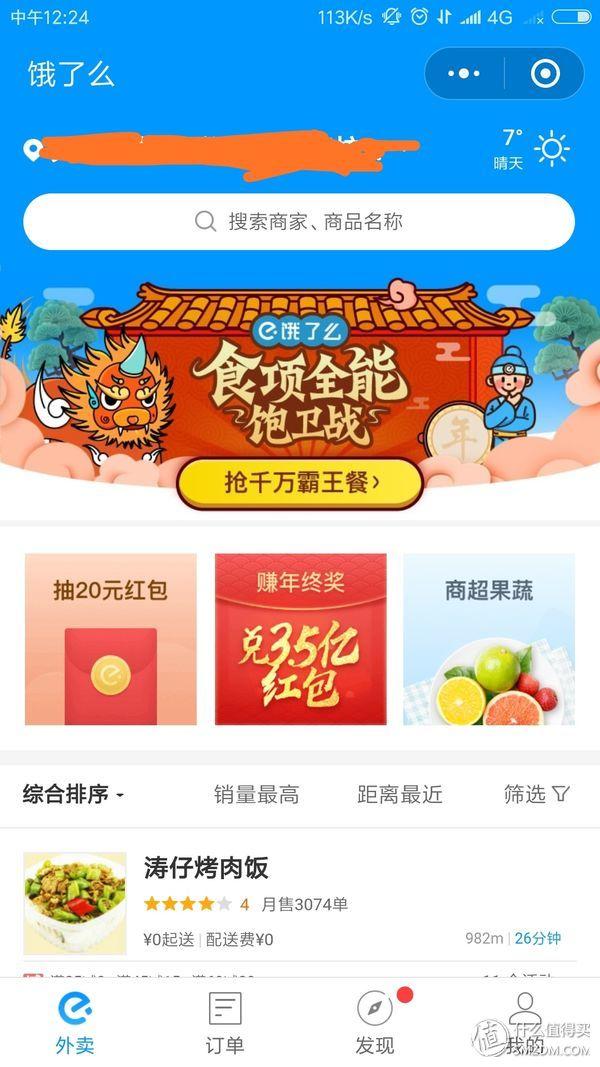Open the 筛选 filter options
Screen dimensions: 600x1067
tap(536, 795)
